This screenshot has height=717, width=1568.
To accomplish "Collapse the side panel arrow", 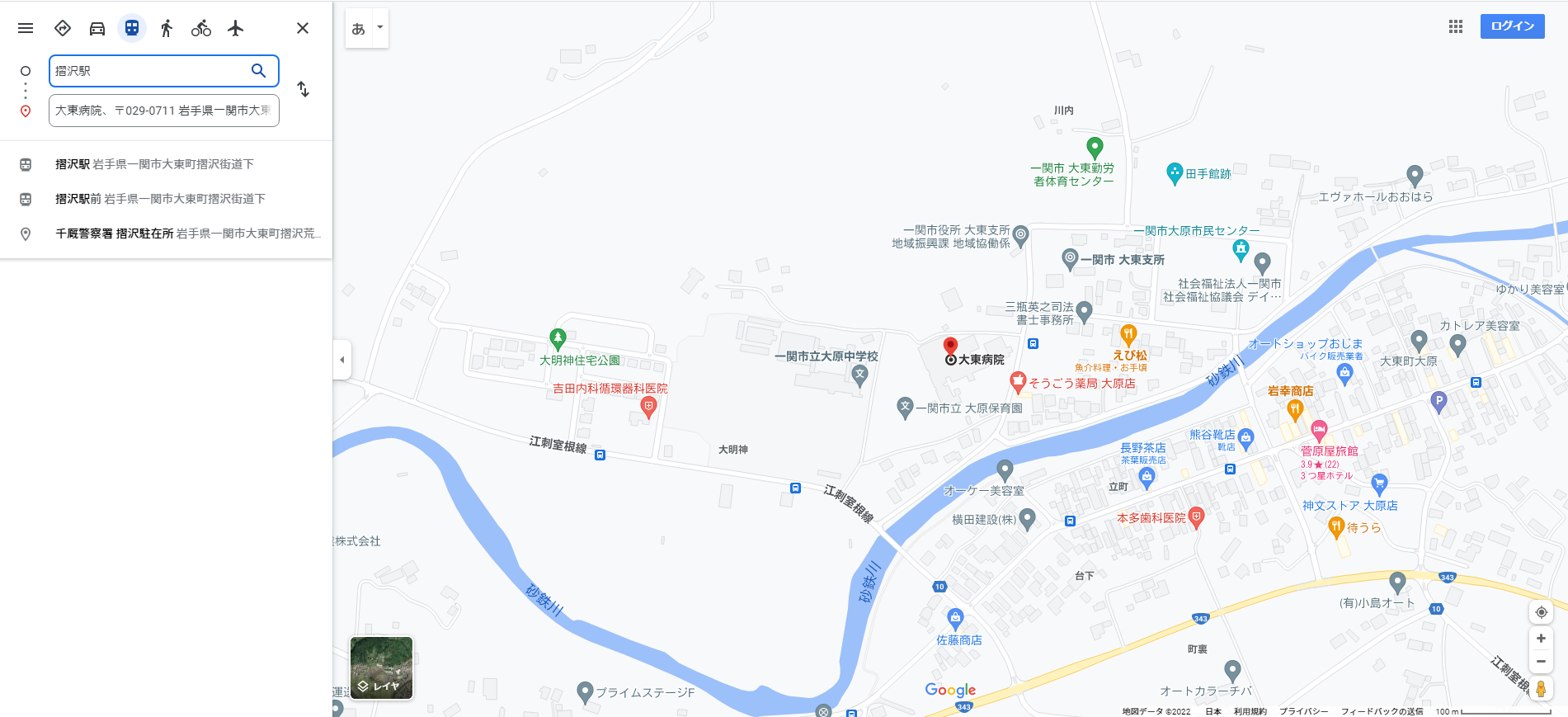I will click(x=342, y=360).
